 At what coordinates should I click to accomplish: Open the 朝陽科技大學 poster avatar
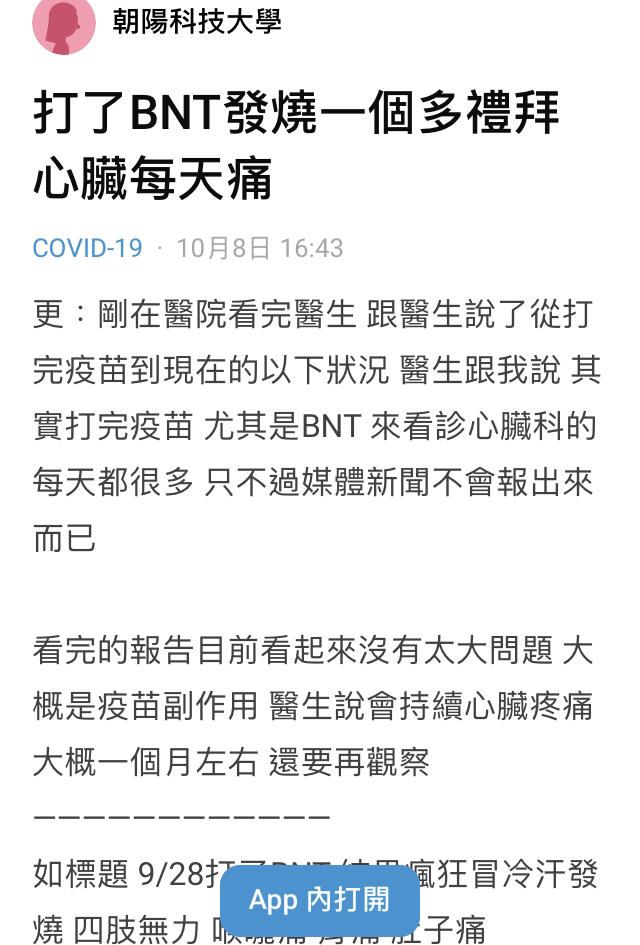[x=63, y=22]
